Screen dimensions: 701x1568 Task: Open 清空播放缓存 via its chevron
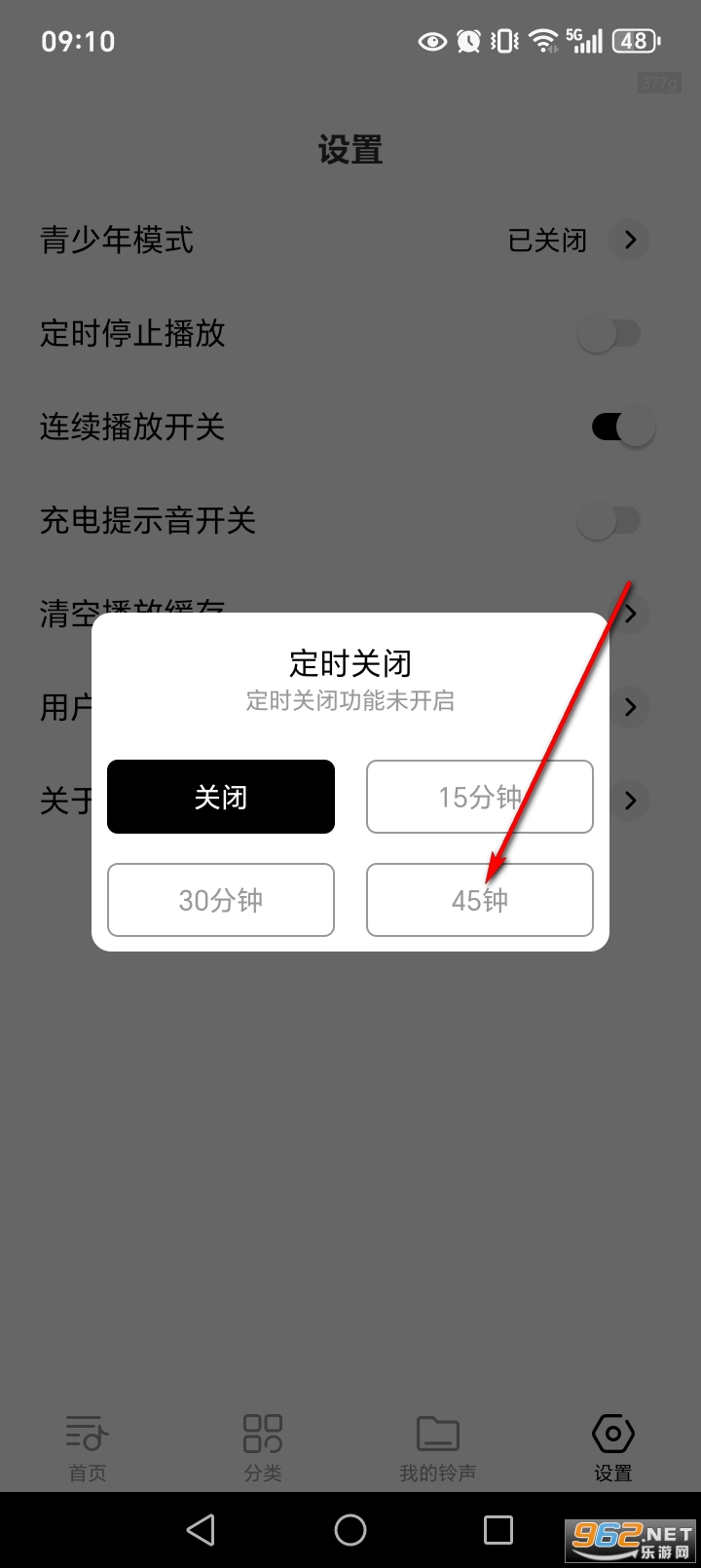click(x=629, y=614)
